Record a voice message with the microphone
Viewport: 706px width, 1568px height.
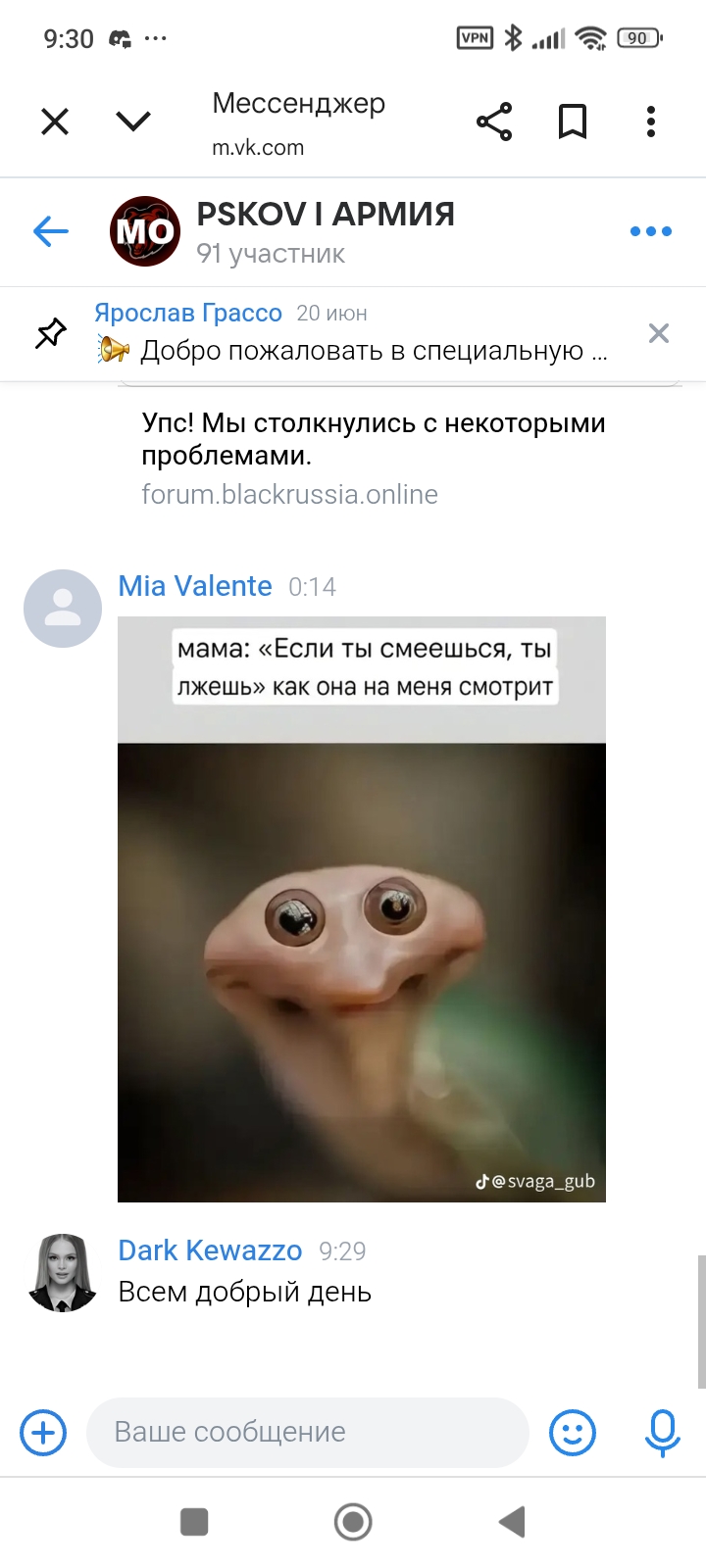(663, 1433)
